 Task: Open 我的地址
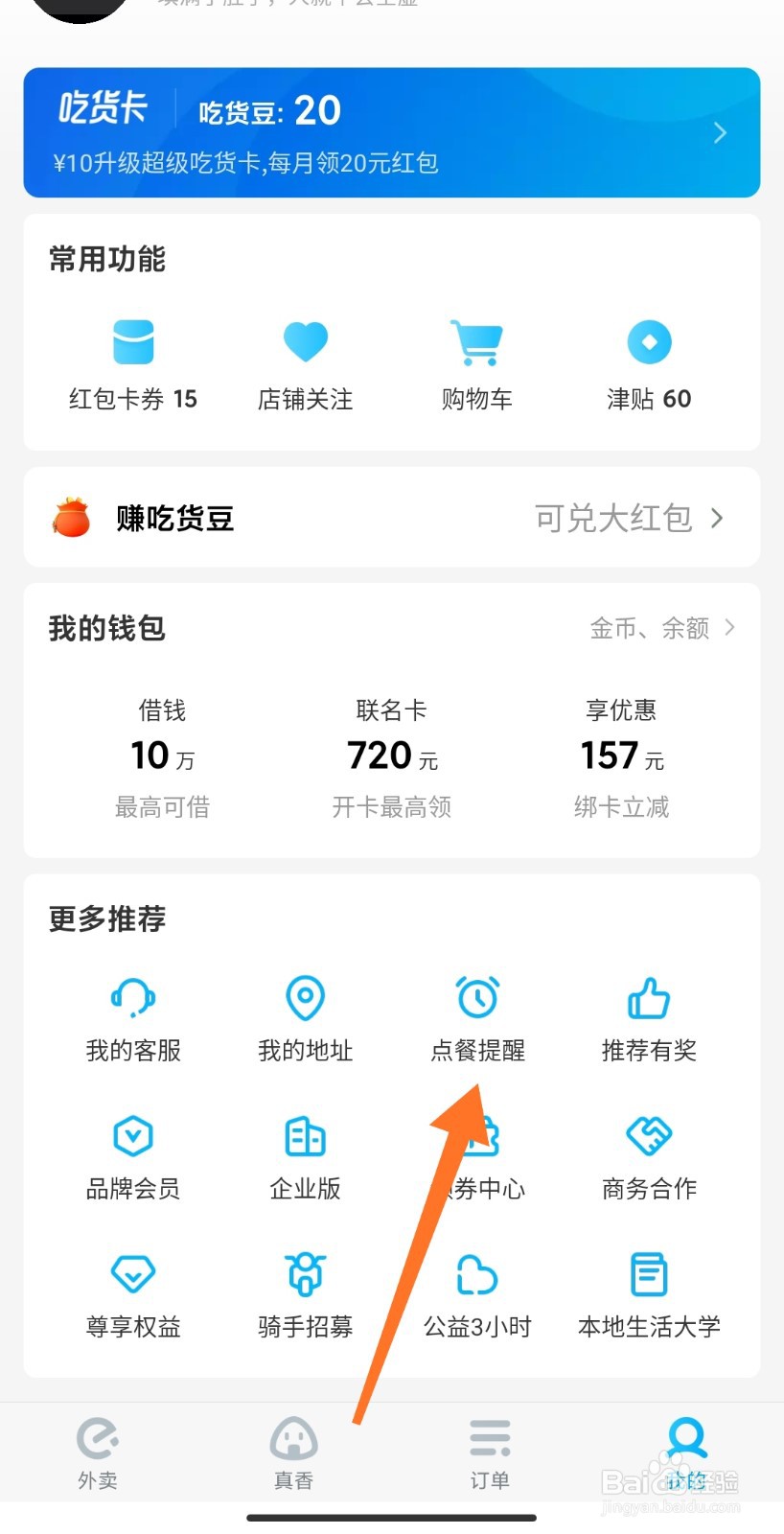pos(305,1019)
